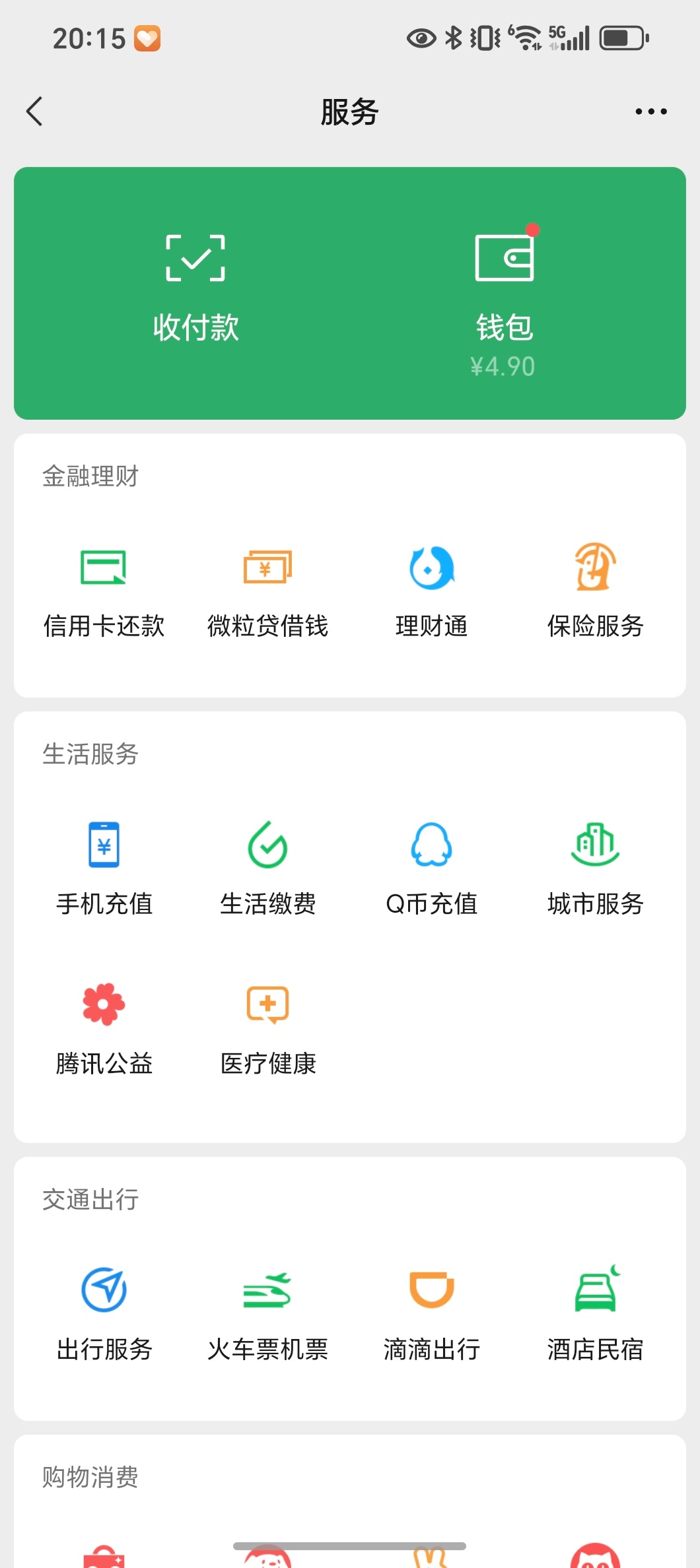This screenshot has height=1568, width=700.
Task: Open 收付款 to pay or receive
Action: pos(195,290)
